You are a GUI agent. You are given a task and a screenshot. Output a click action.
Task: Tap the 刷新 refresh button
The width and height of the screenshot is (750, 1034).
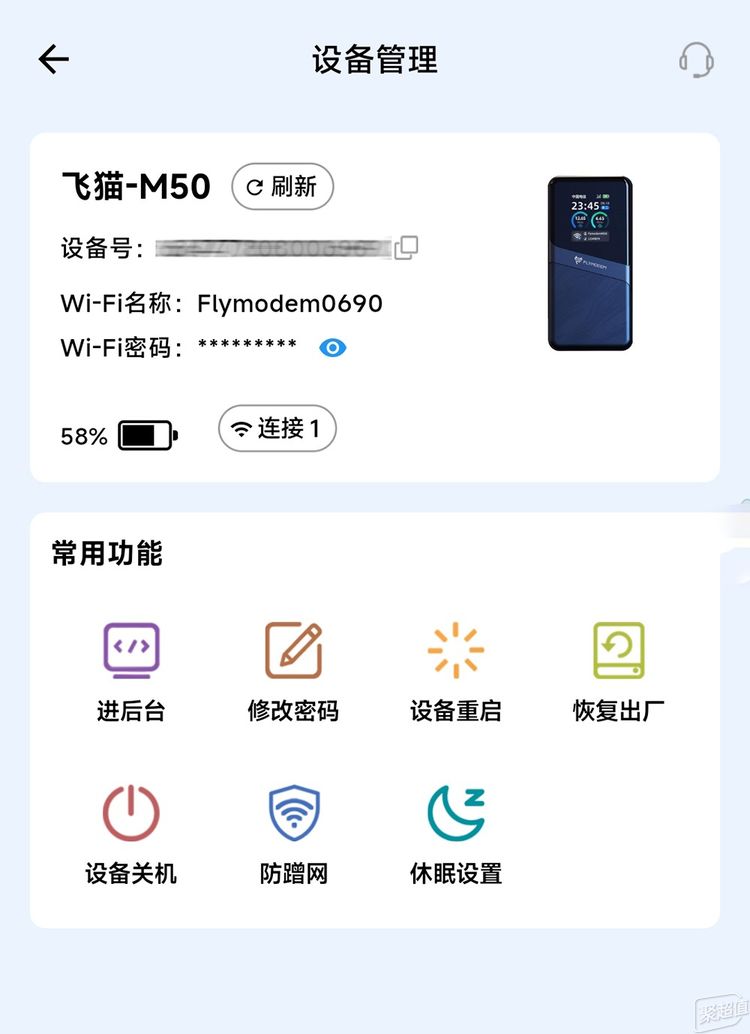tap(282, 187)
